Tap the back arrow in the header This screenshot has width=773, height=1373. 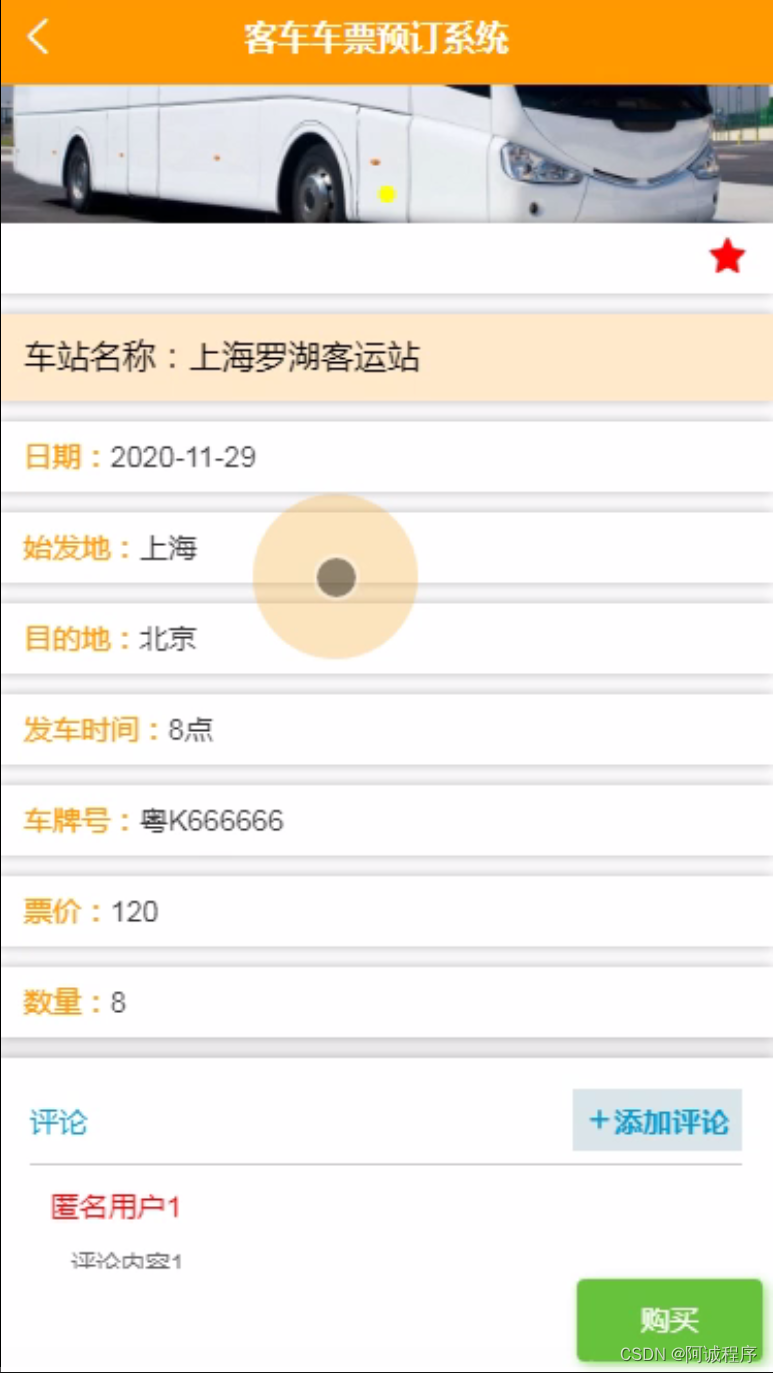coord(36,36)
